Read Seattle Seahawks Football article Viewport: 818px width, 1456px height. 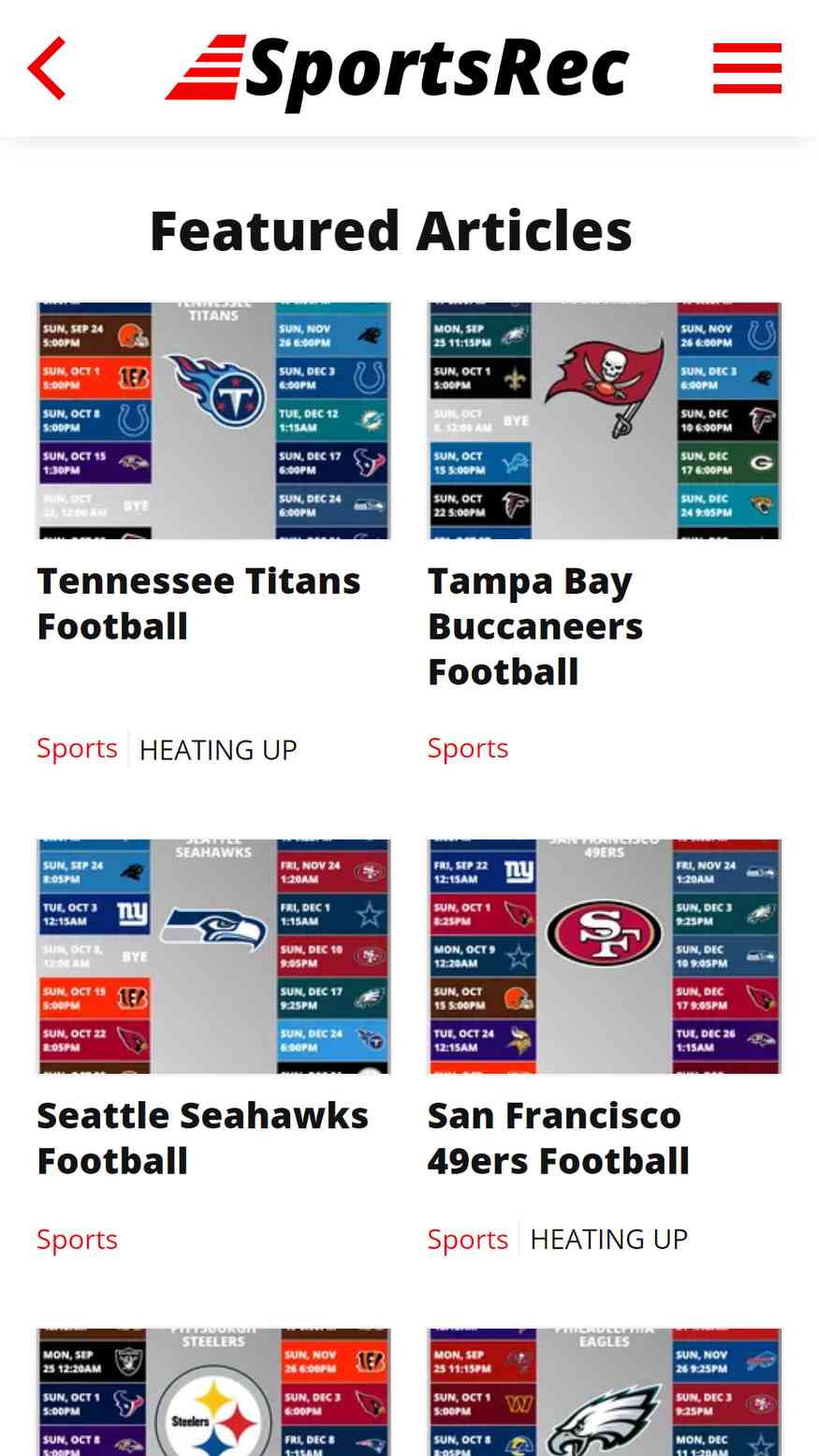click(202, 1139)
